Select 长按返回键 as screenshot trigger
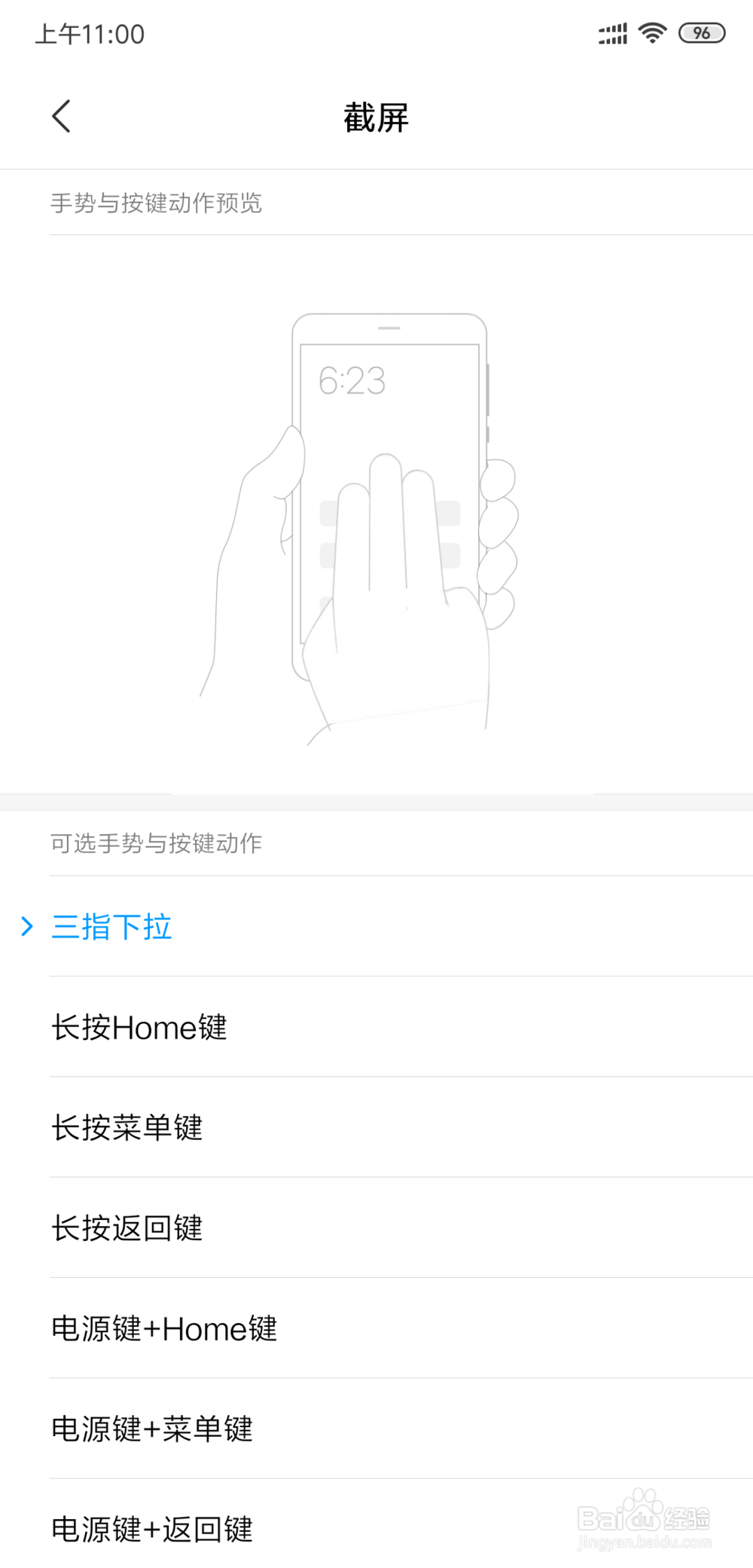Screen dimensions: 753x1568 point(127,1228)
